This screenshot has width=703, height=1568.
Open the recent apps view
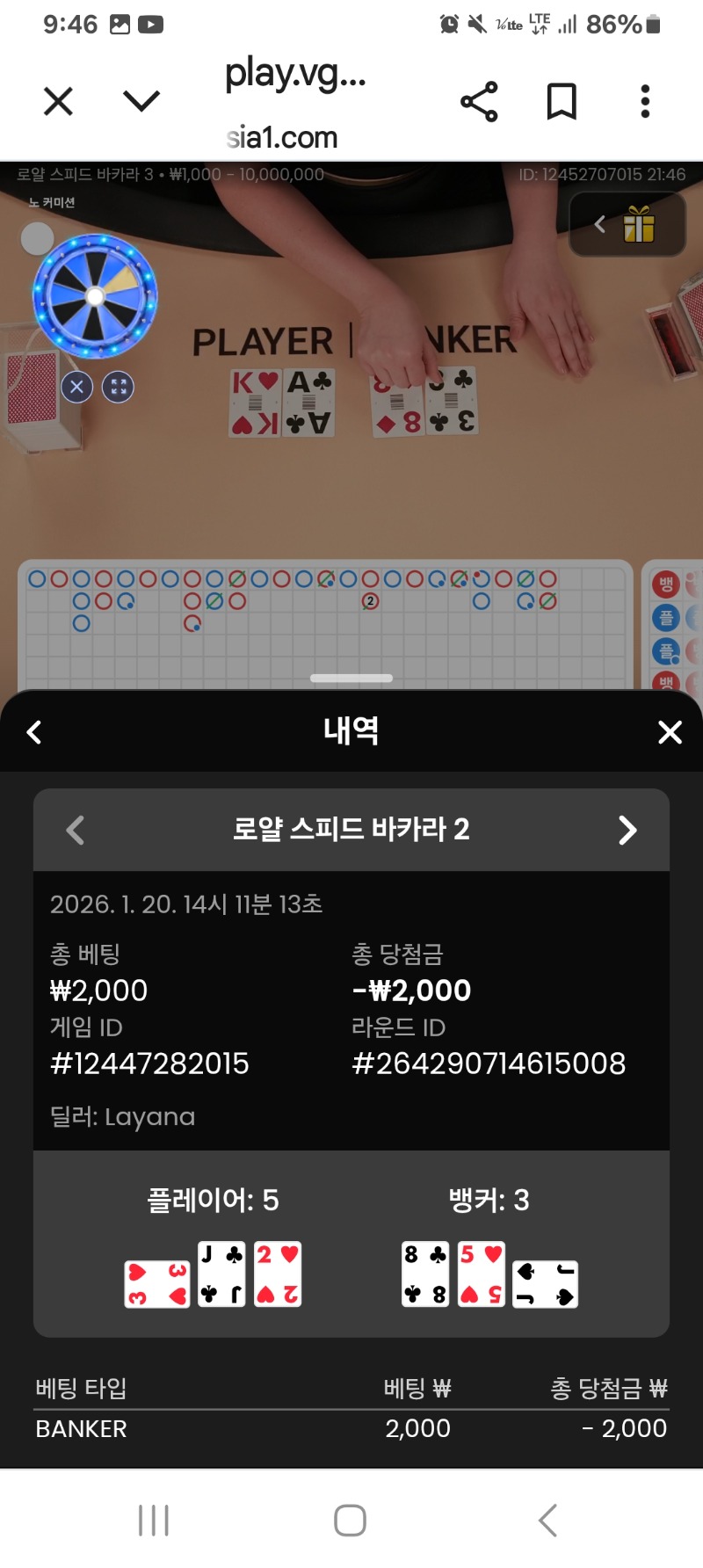(154, 1521)
